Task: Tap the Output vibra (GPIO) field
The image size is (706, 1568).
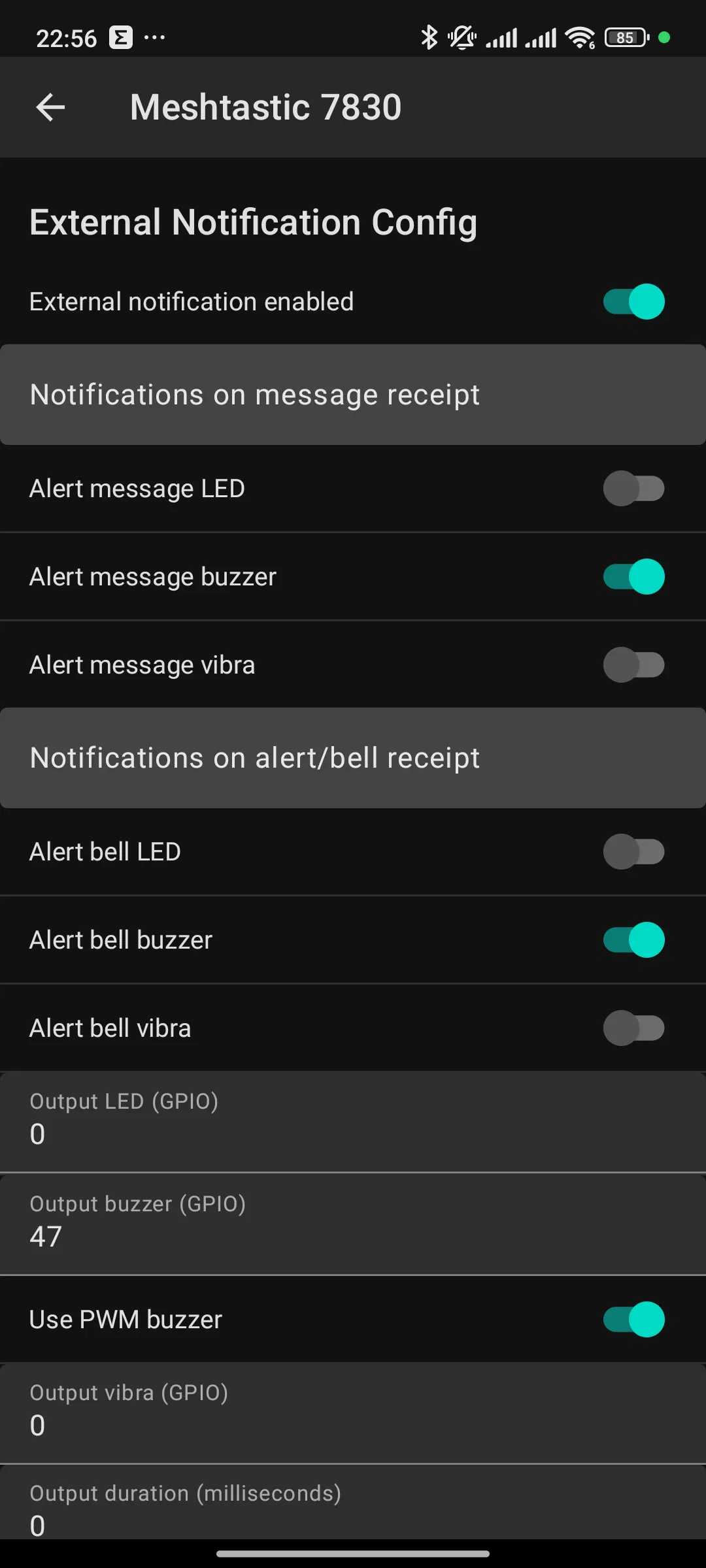Action: pos(353,1413)
